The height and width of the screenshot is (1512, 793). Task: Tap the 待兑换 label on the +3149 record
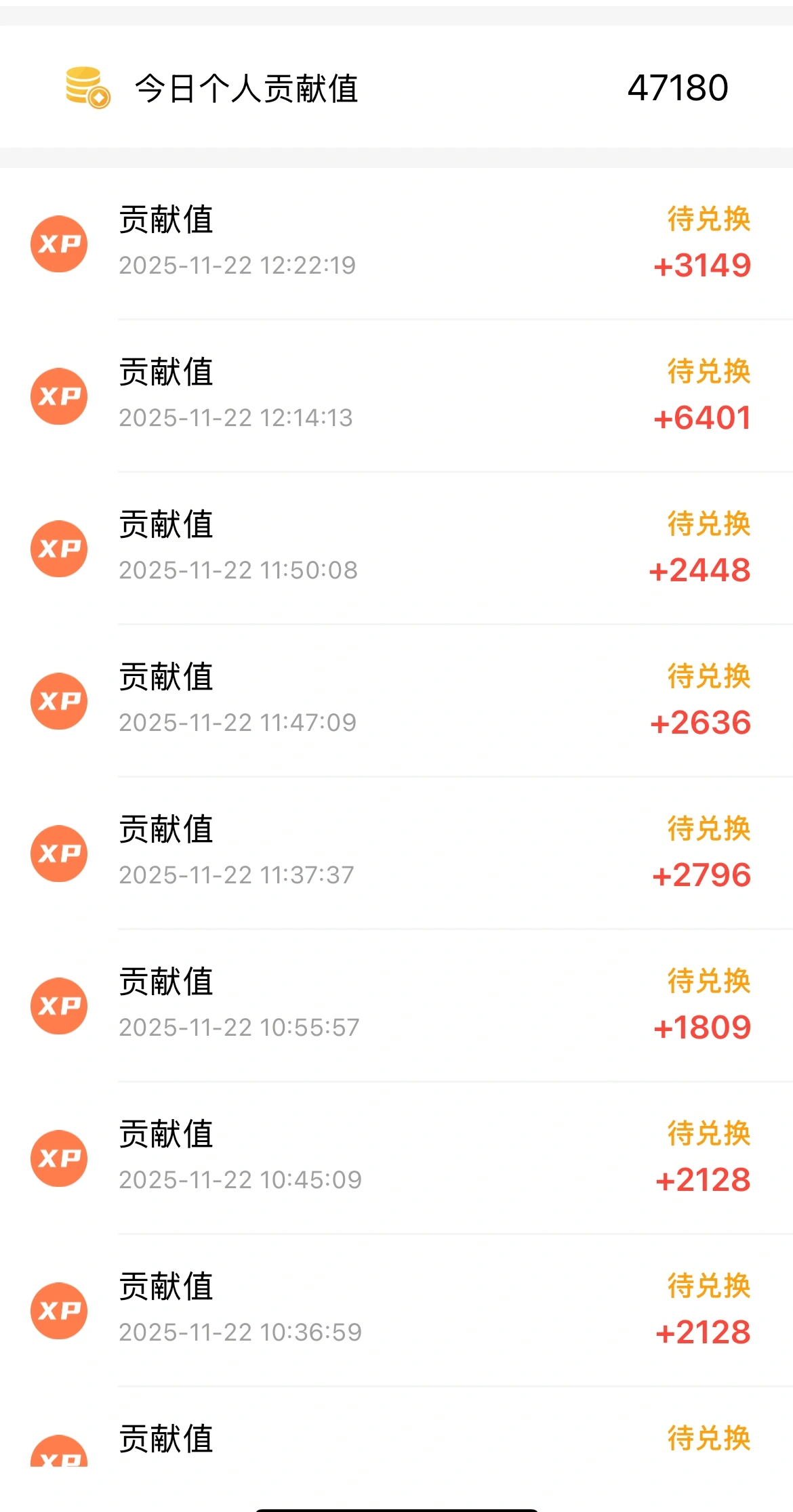pos(708,219)
